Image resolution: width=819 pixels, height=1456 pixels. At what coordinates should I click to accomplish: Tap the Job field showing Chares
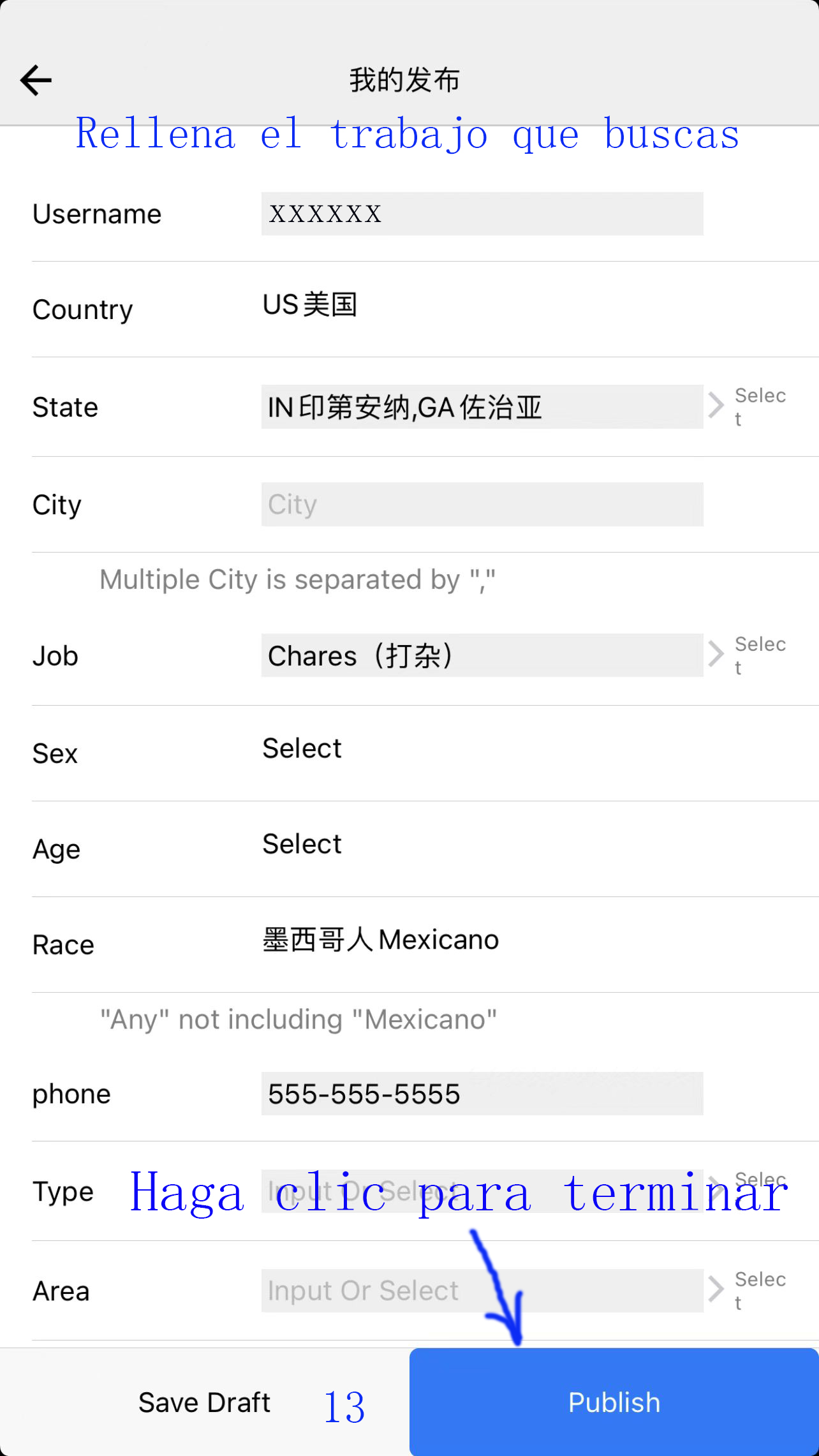(482, 656)
